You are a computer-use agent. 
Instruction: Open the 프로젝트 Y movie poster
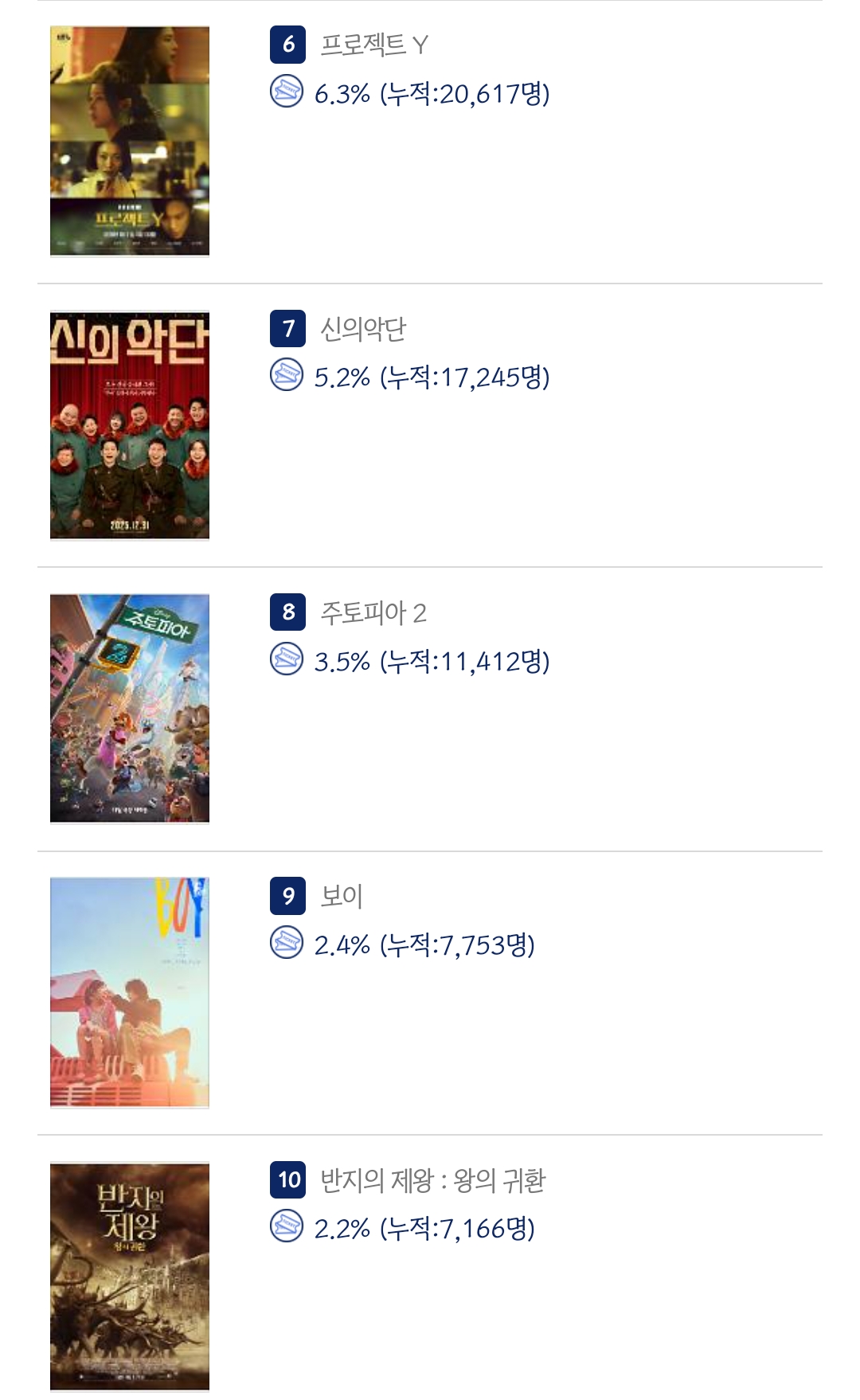(x=130, y=142)
